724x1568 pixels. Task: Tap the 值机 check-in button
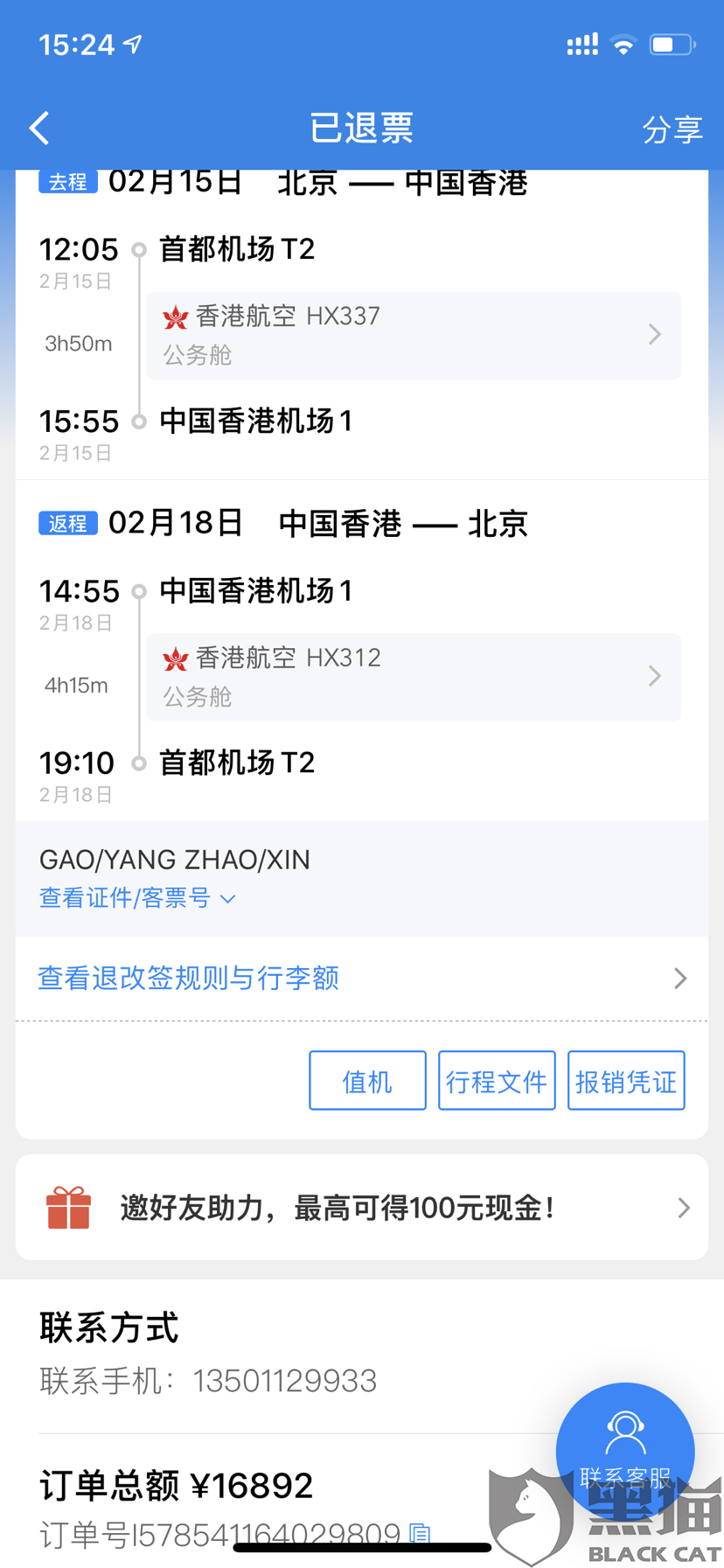[367, 1081]
